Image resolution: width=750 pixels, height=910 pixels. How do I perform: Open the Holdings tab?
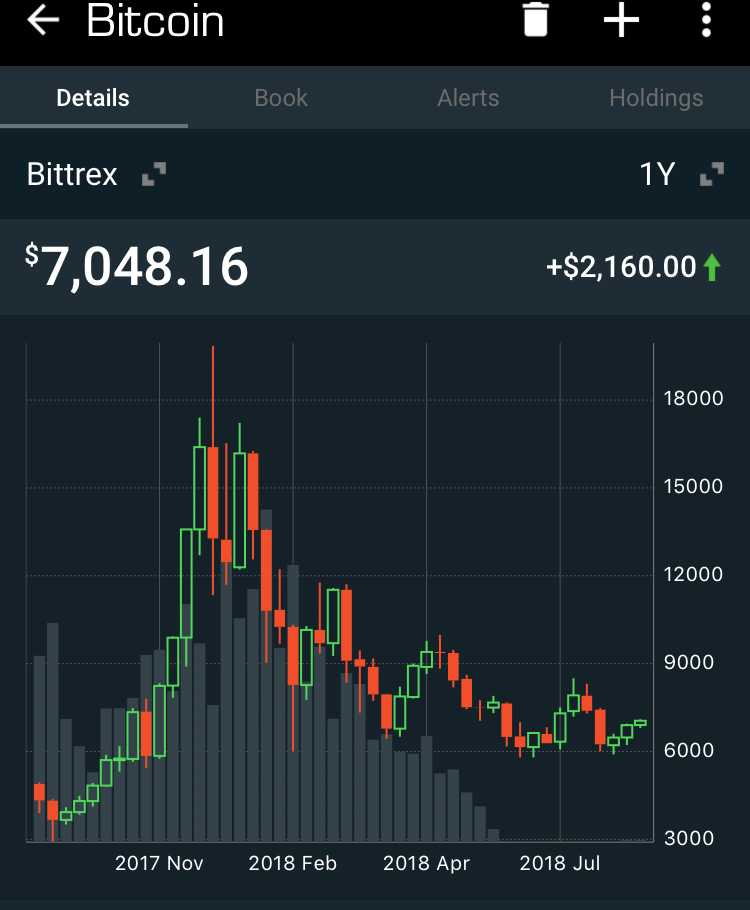(x=656, y=98)
